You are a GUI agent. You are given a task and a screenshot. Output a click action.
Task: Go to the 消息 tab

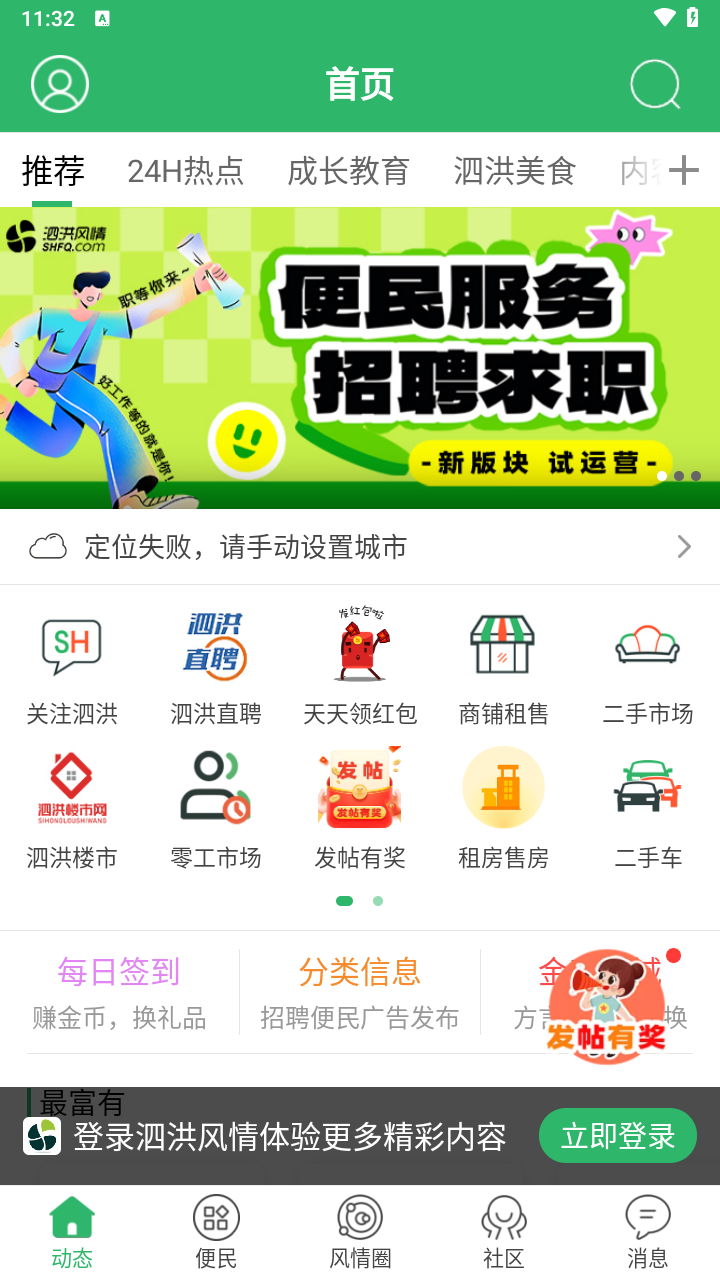coord(648,1232)
